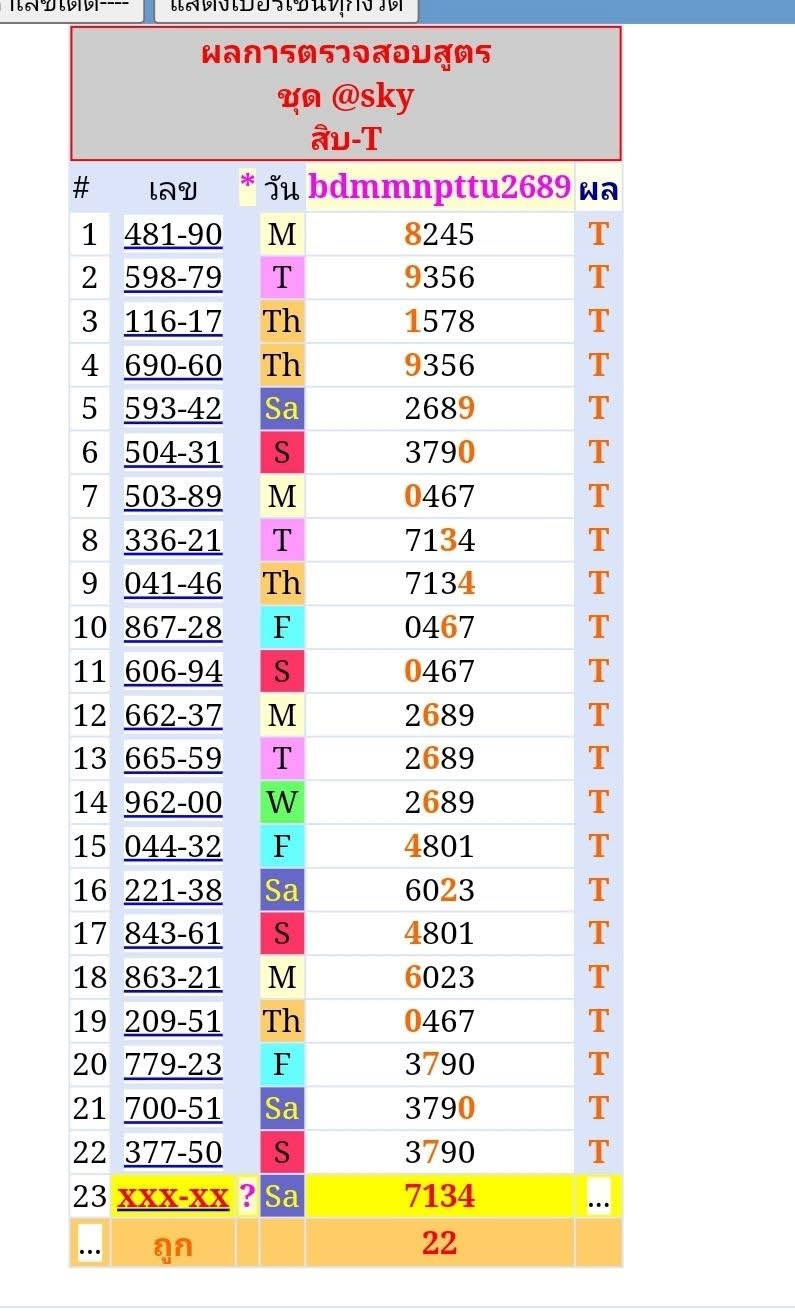The image size is (795, 1313).
Task: Select the 116-17 link
Action: click(173, 321)
